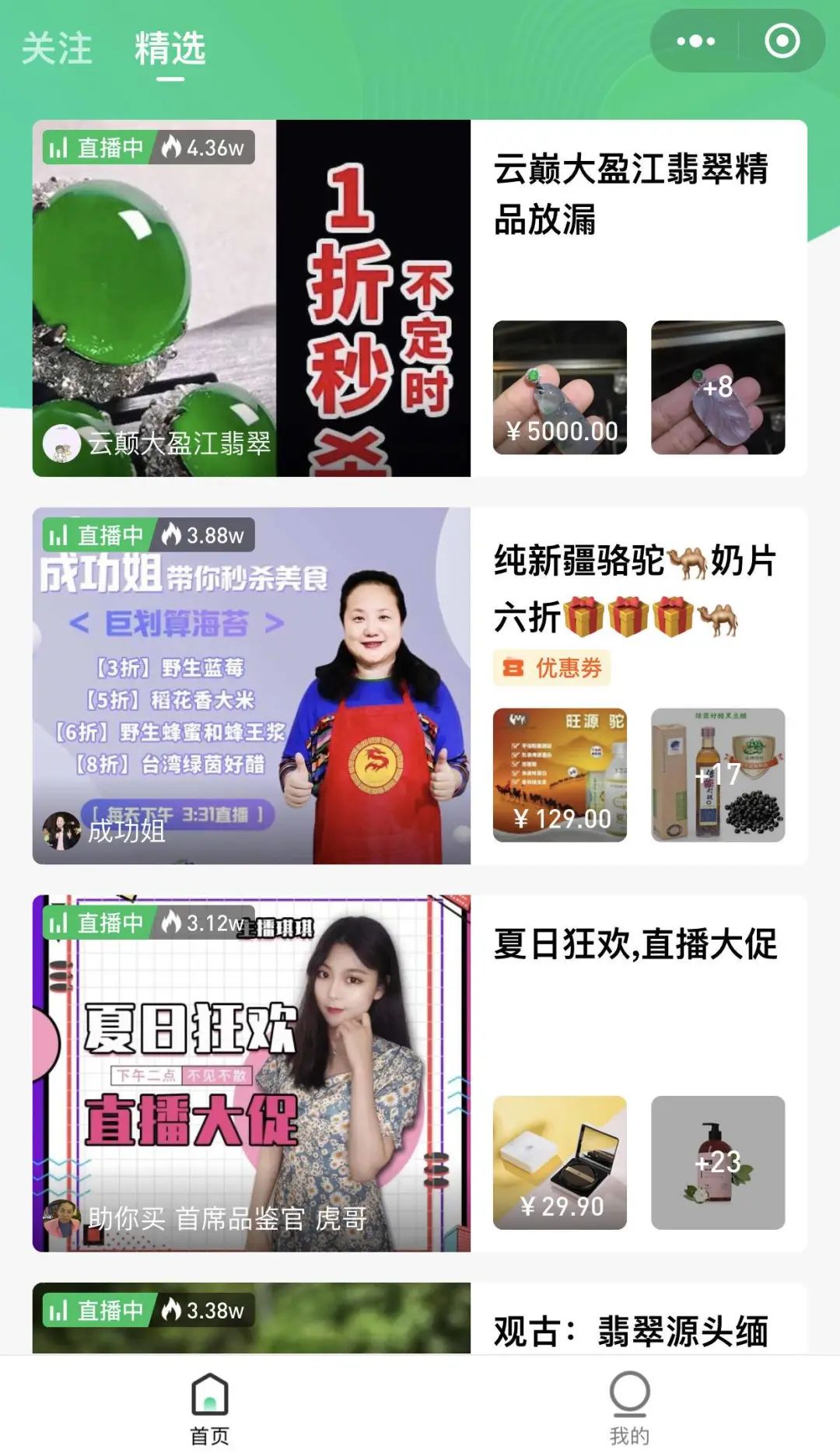Enter 成功姐's live stream
840x1453 pixels.
[x=251, y=685]
